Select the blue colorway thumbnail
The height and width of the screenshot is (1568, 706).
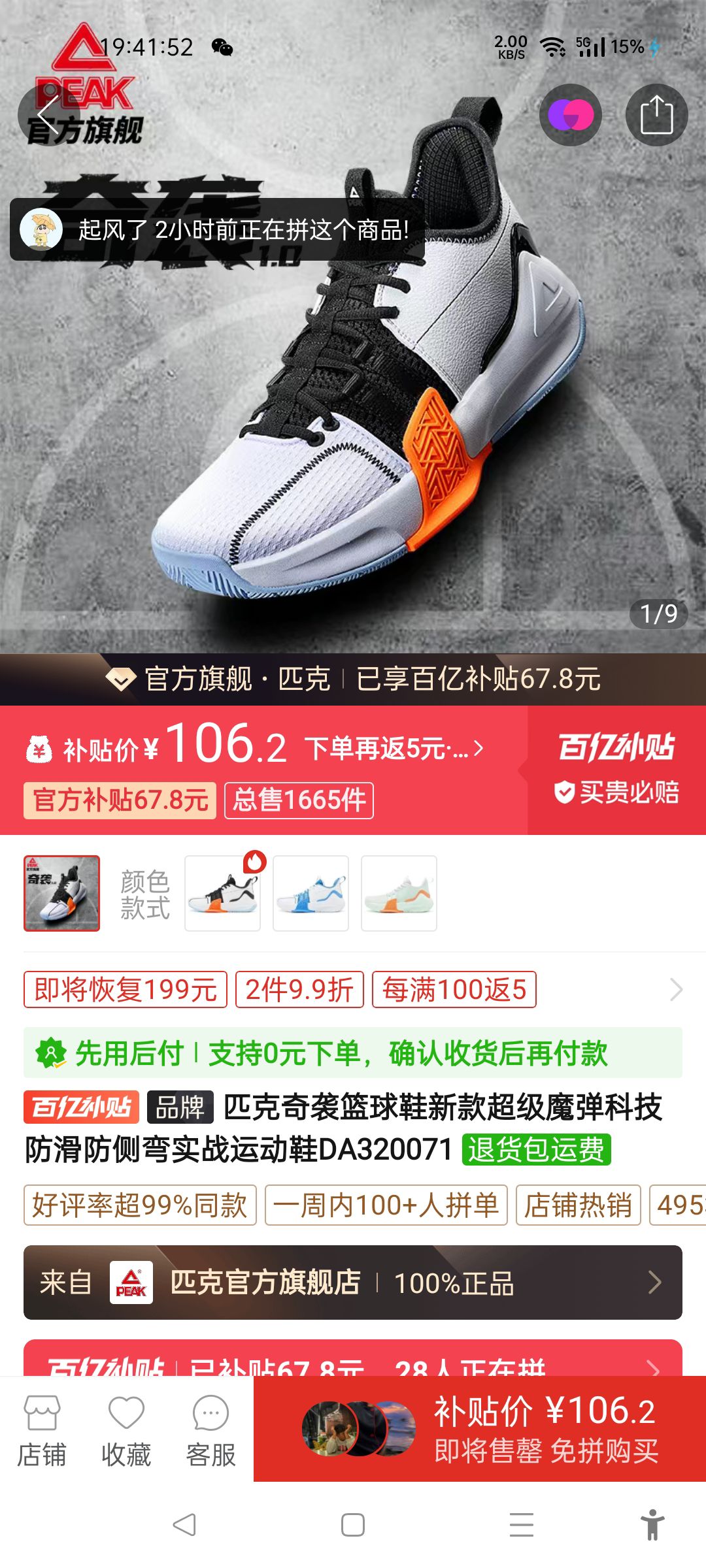[311, 894]
